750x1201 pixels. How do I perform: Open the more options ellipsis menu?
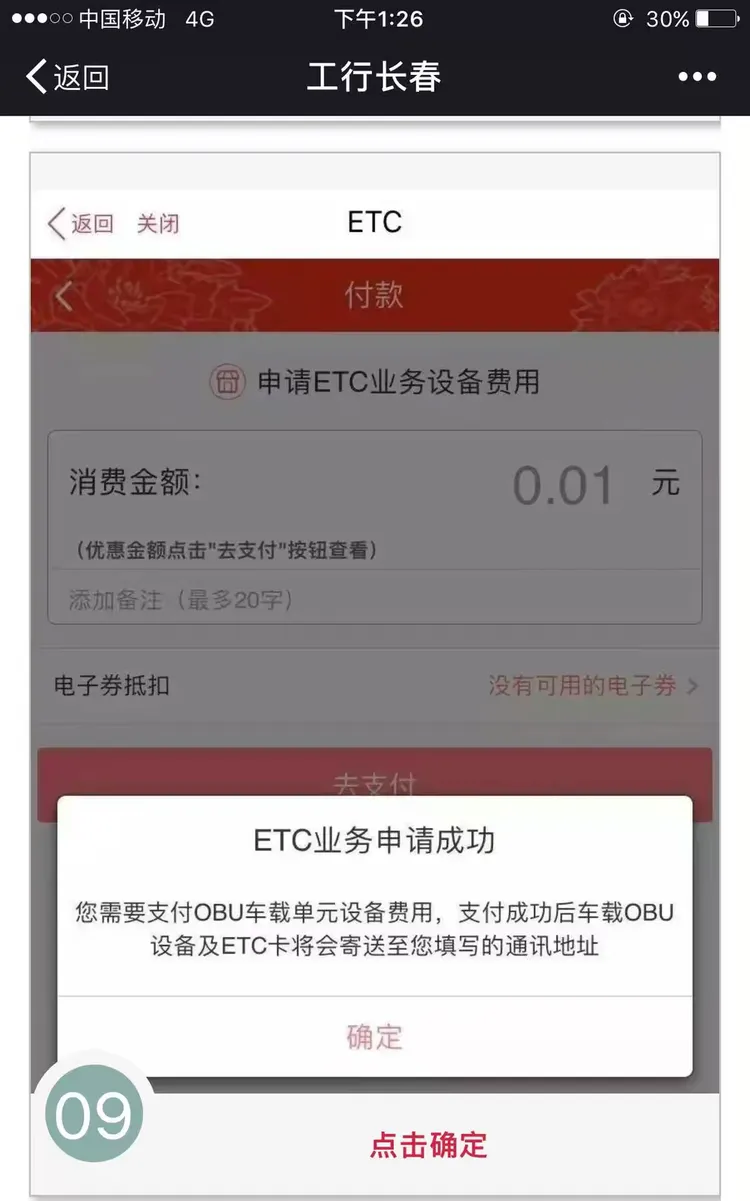pos(699,76)
